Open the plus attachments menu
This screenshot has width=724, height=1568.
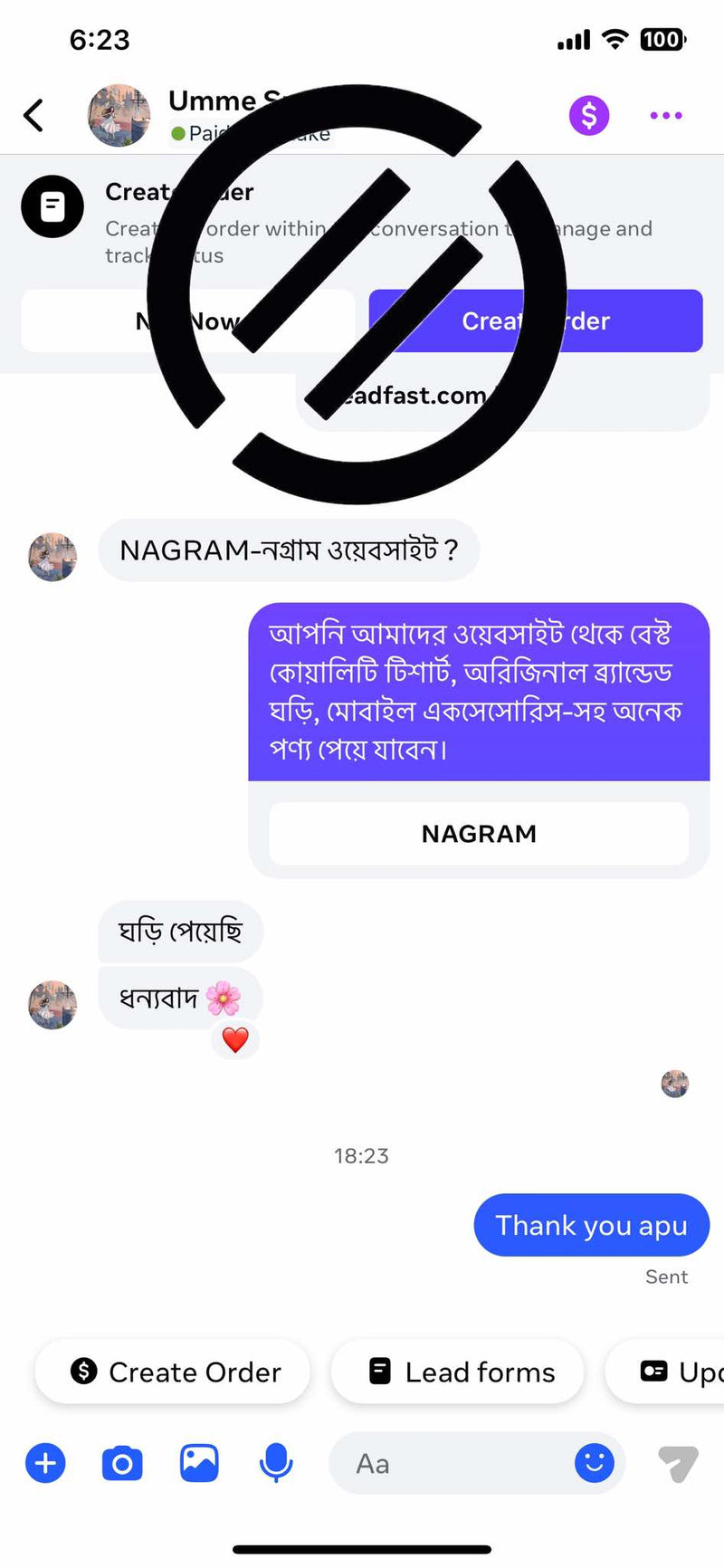(x=45, y=1464)
